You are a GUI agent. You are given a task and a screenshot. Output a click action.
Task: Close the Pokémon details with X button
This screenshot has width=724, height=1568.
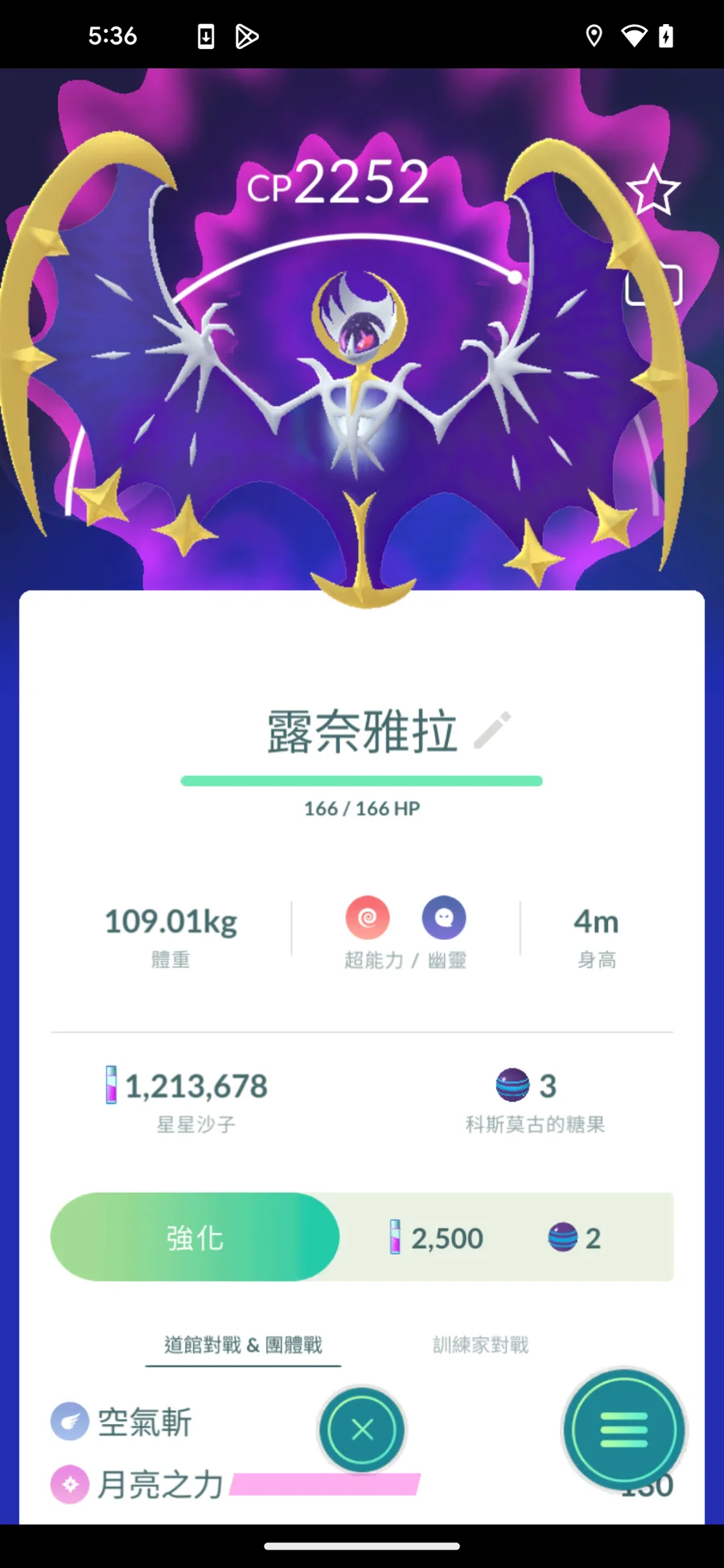(x=362, y=1430)
